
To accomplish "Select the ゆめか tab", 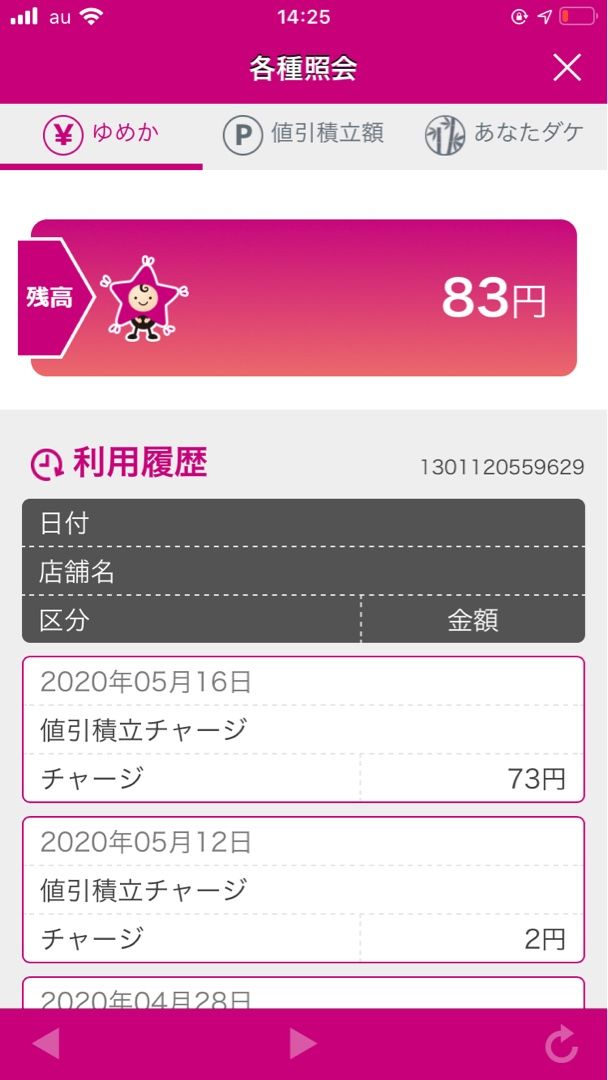I will pyautogui.click(x=101, y=135).
